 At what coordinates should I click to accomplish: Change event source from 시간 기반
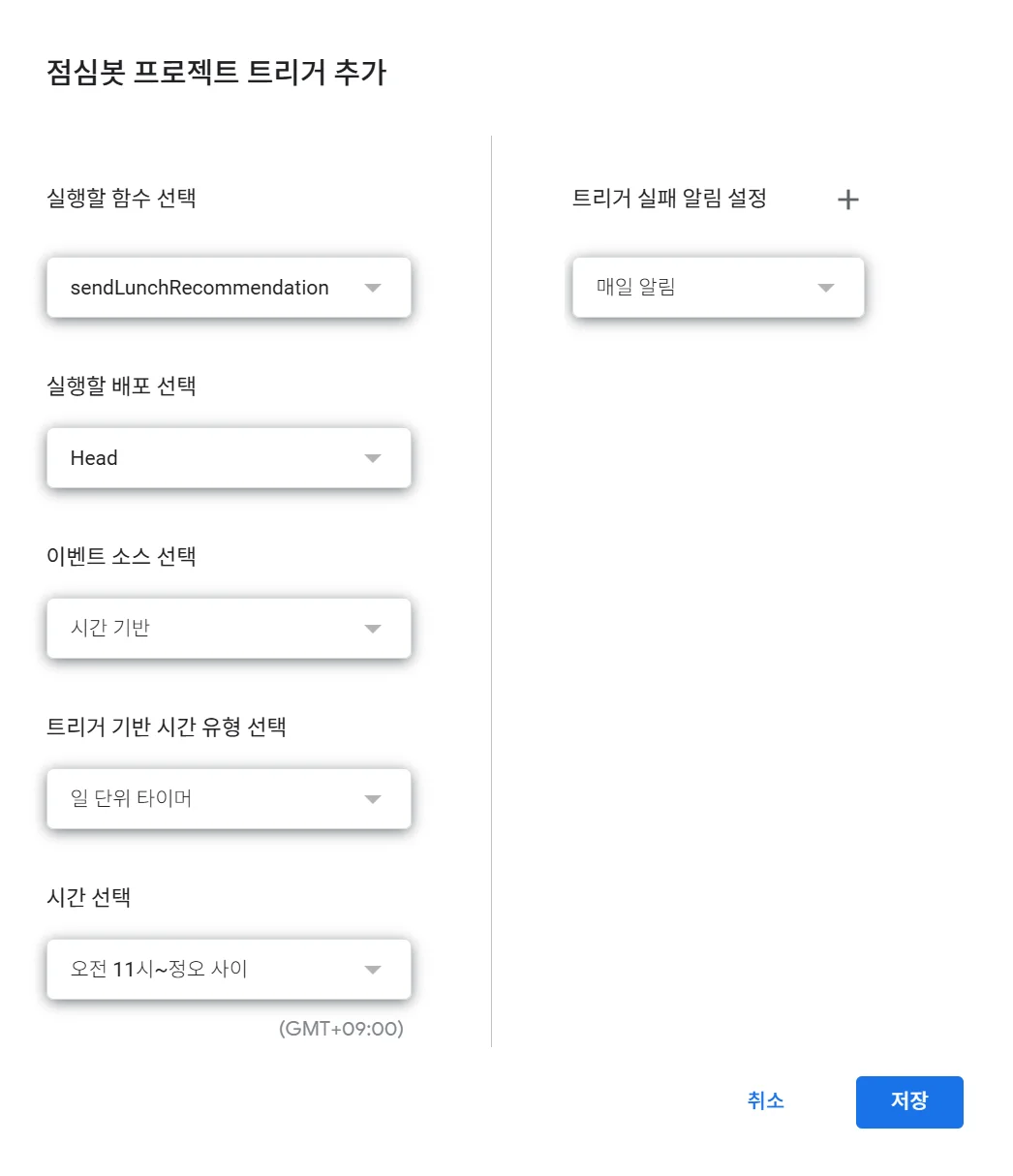(229, 629)
